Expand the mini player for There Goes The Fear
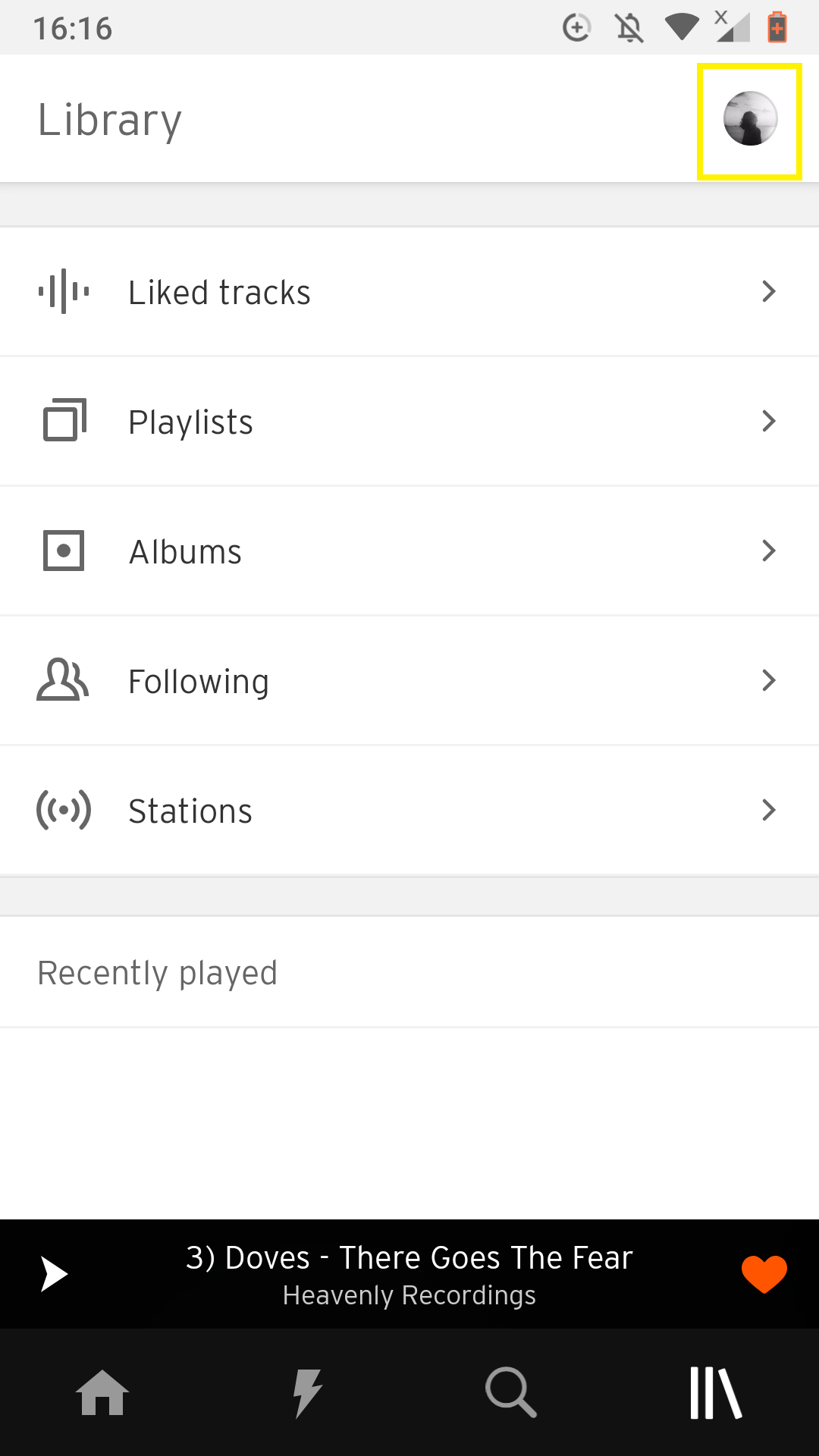 pyautogui.click(x=409, y=1274)
